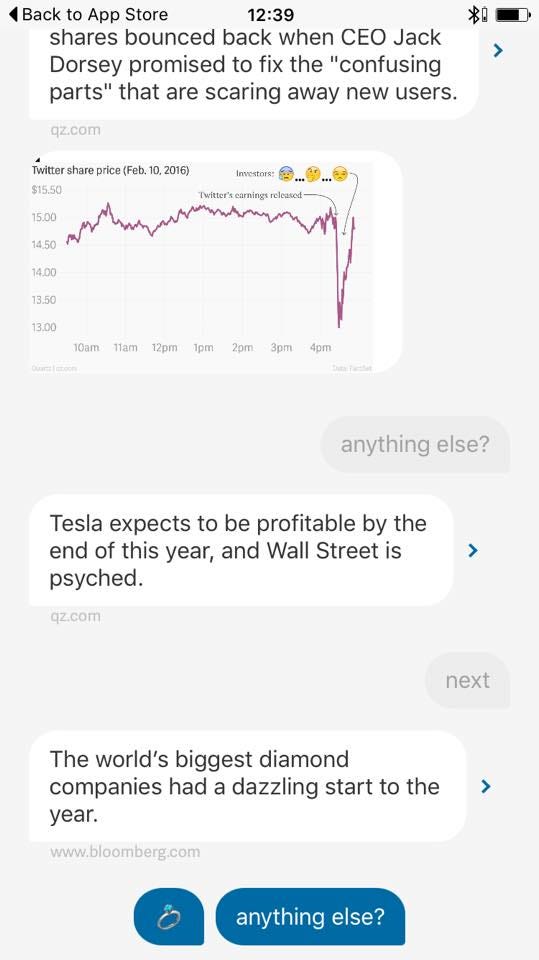Read the diamond companies Bloomberg story
The height and width of the screenshot is (960, 539).
click(247, 786)
